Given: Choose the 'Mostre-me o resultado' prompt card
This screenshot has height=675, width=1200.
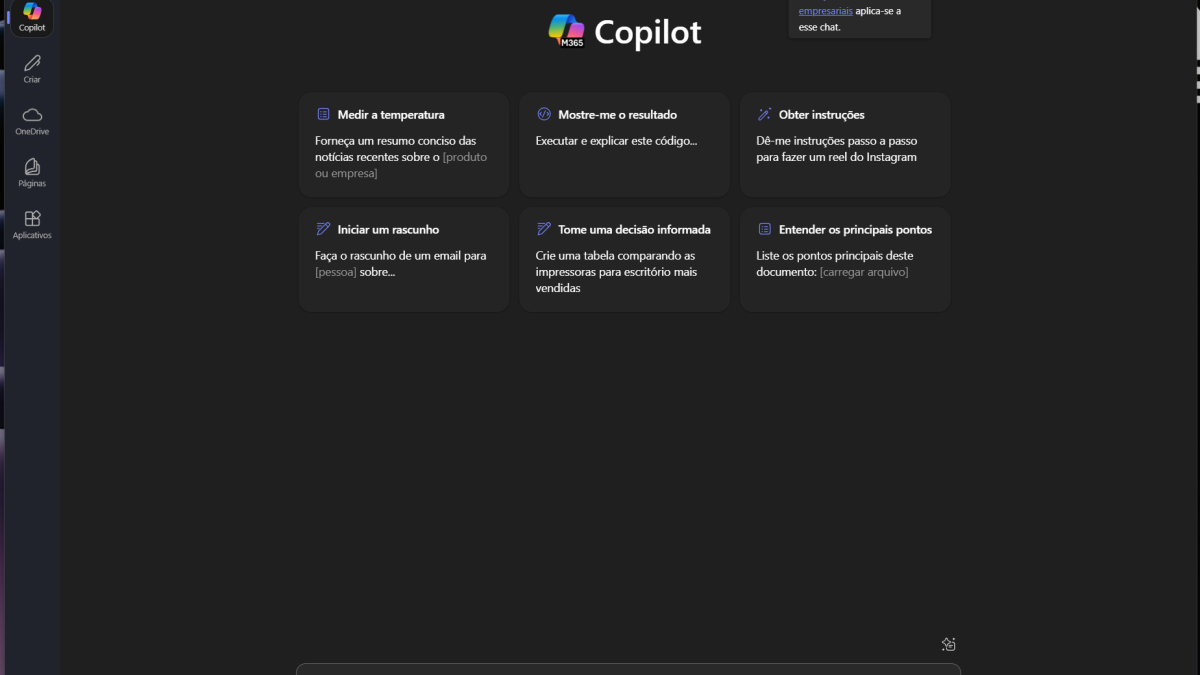Looking at the screenshot, I should click(x=624, y=144).
